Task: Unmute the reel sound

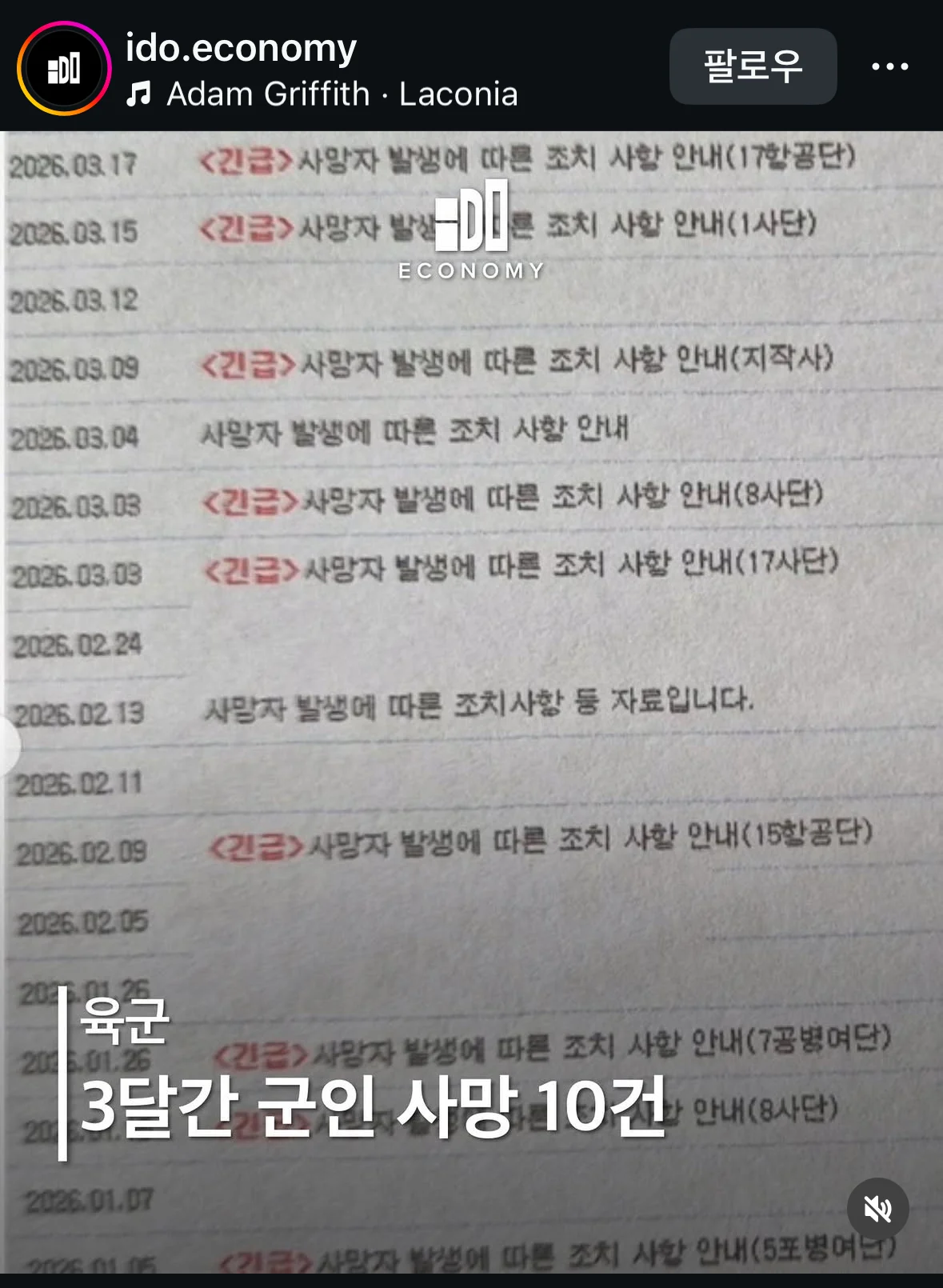Action: [x=877, y=1208]
